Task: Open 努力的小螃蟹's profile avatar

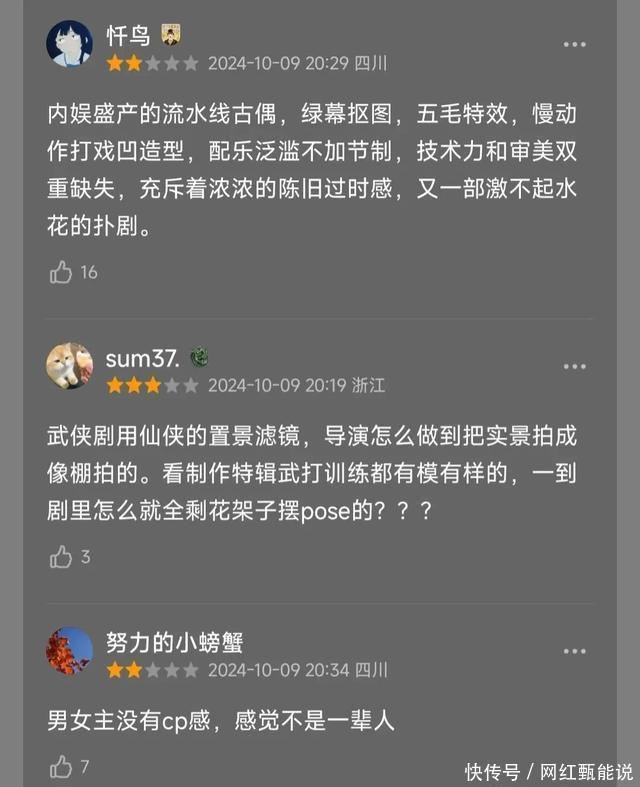Action: tap(70, 651)
